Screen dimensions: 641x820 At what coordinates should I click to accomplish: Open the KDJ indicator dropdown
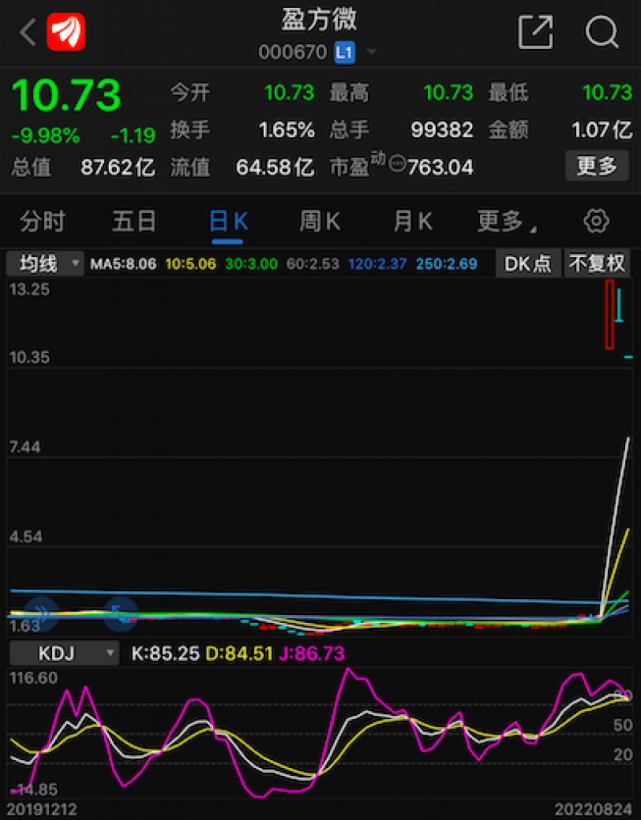[x=64, y=654]
